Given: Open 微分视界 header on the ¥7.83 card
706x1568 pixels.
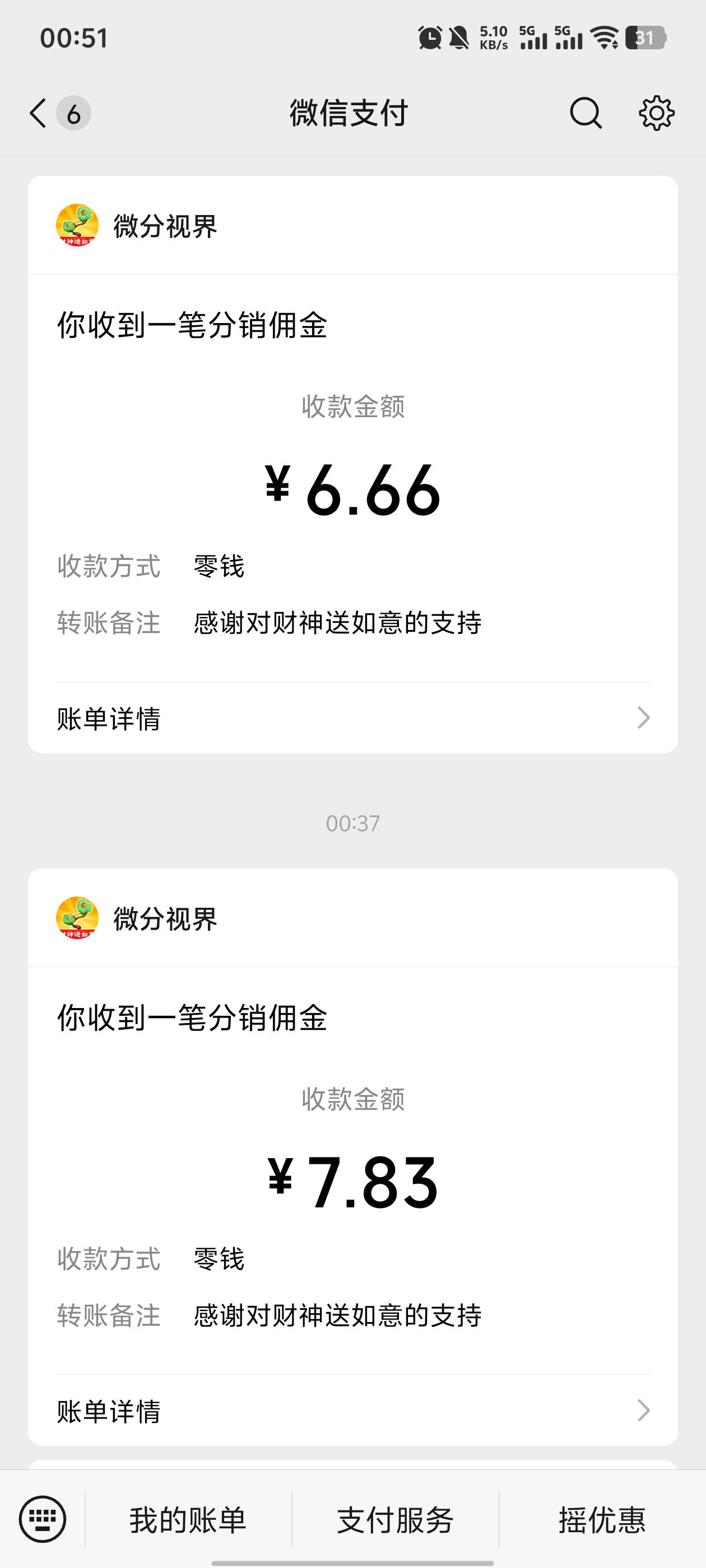Looking at the screenshot, I should (x=165, y=918).
